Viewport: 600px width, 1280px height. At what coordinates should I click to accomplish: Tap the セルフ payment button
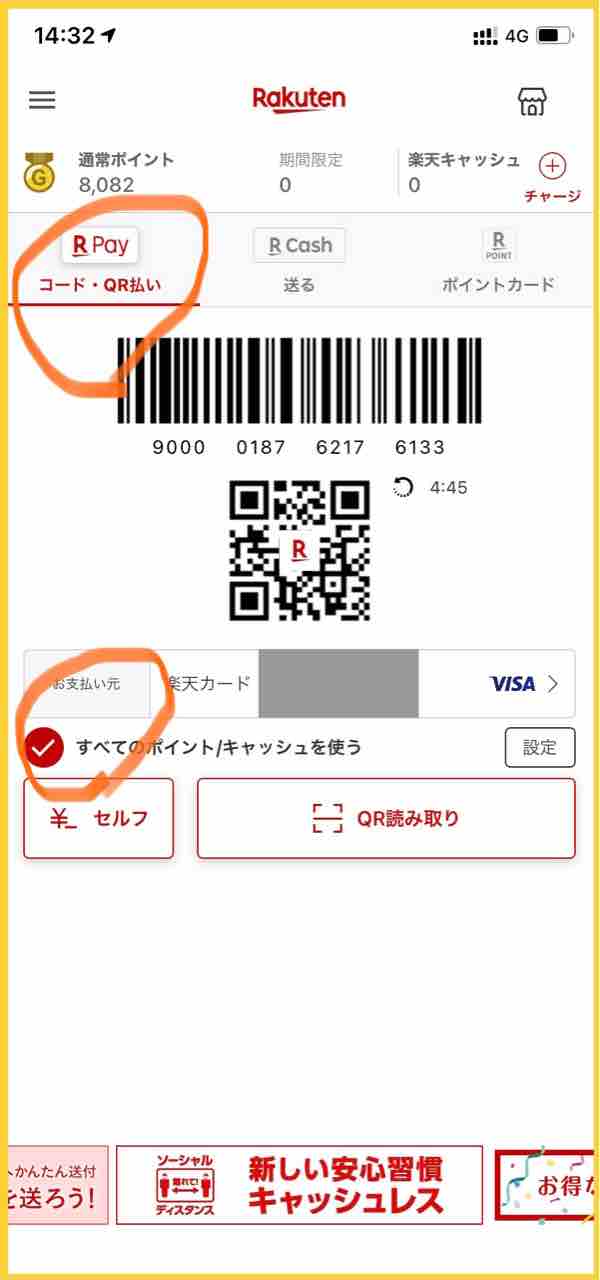click(99, 818)
